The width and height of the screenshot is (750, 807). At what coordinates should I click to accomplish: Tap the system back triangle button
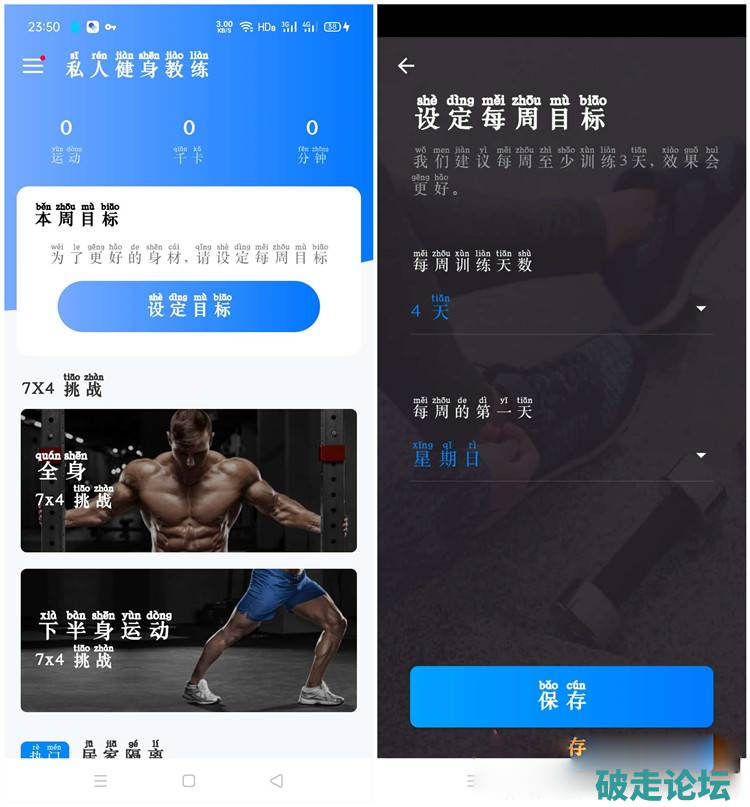click(277, 780)
